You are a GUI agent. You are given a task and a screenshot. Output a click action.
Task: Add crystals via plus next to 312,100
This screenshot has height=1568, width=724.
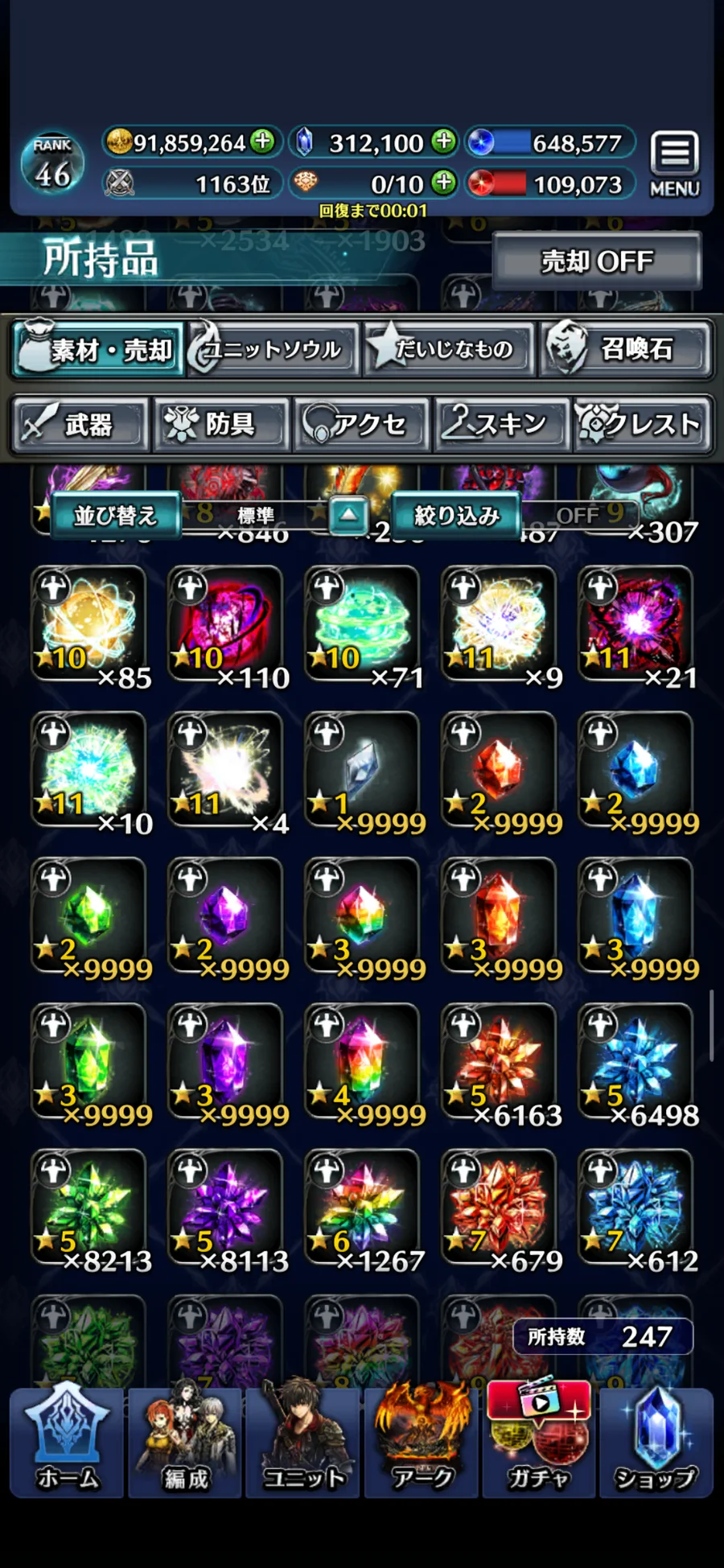click(443, 142)
